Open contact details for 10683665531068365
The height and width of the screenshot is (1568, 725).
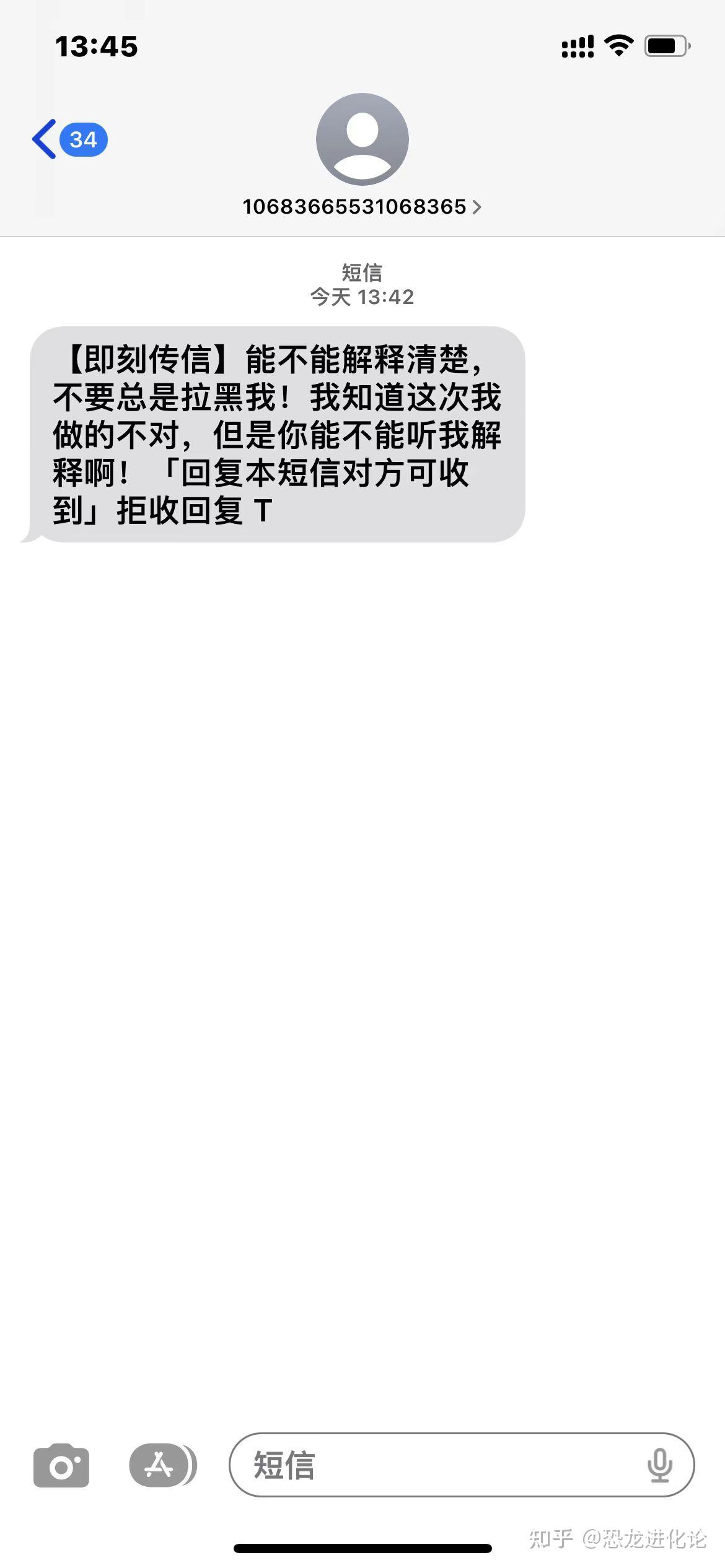pos(362,207)
